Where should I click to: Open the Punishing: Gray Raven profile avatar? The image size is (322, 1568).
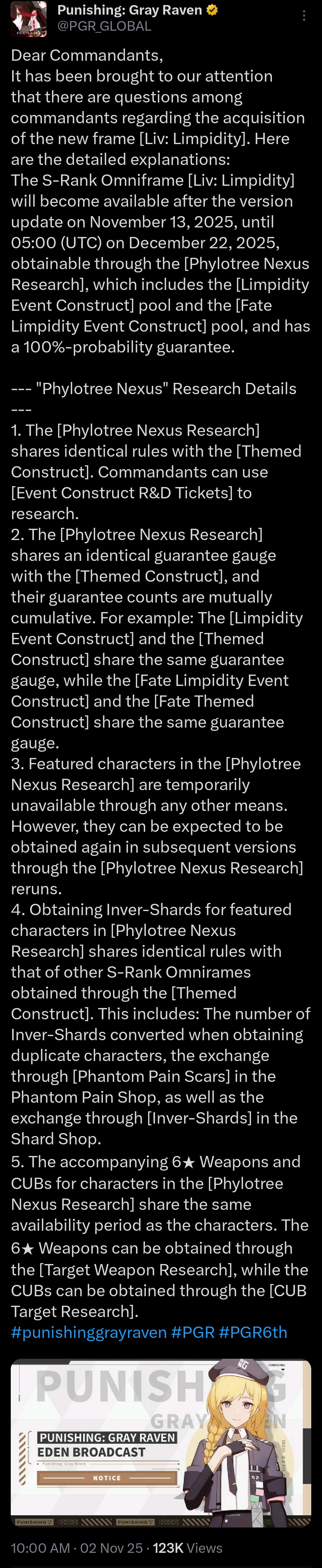[29, 19]
